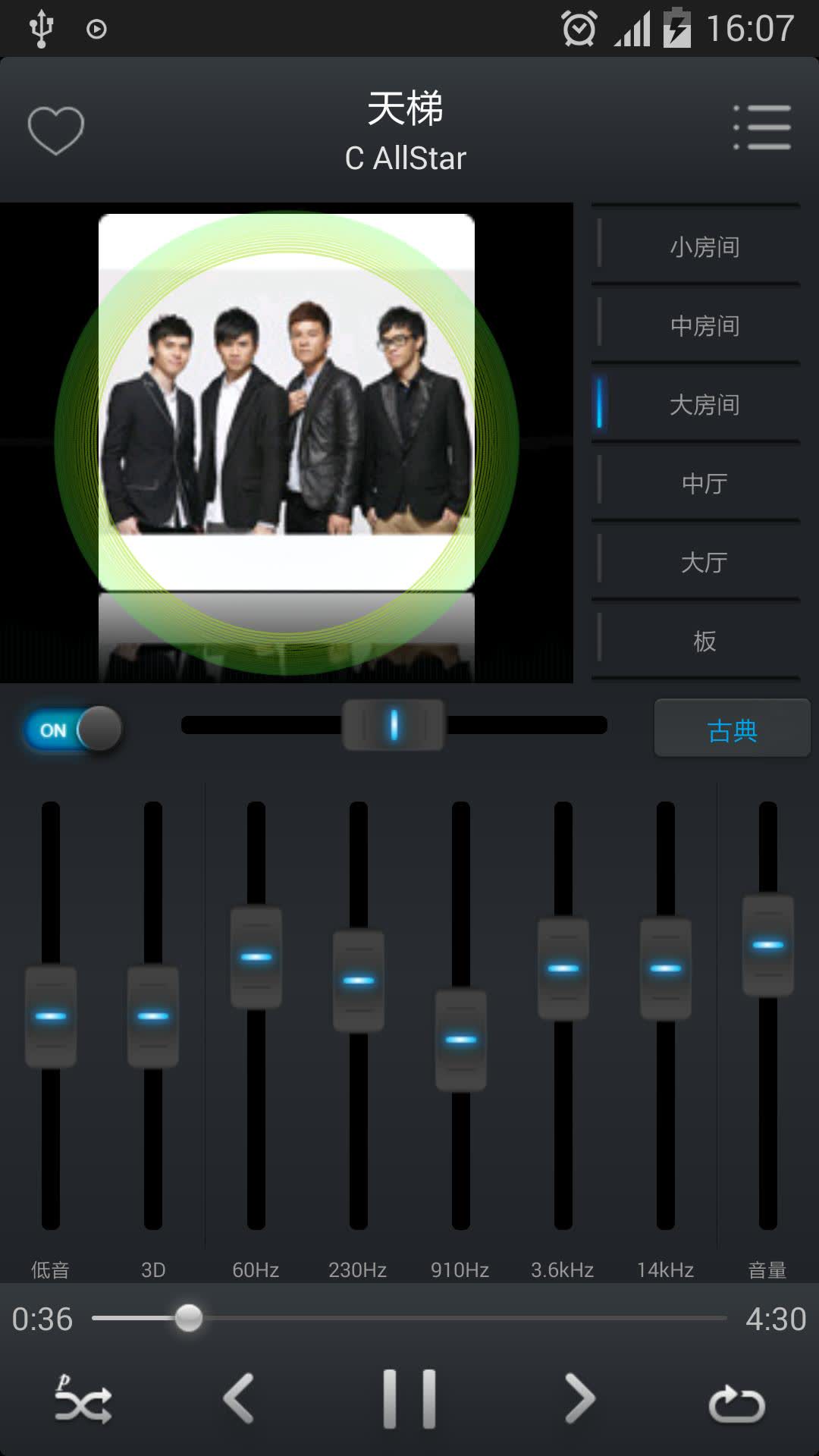Screen dimensions: 819x1456
Task: Tap the song progress seek bar
Action: click(x=409, y=1319)
